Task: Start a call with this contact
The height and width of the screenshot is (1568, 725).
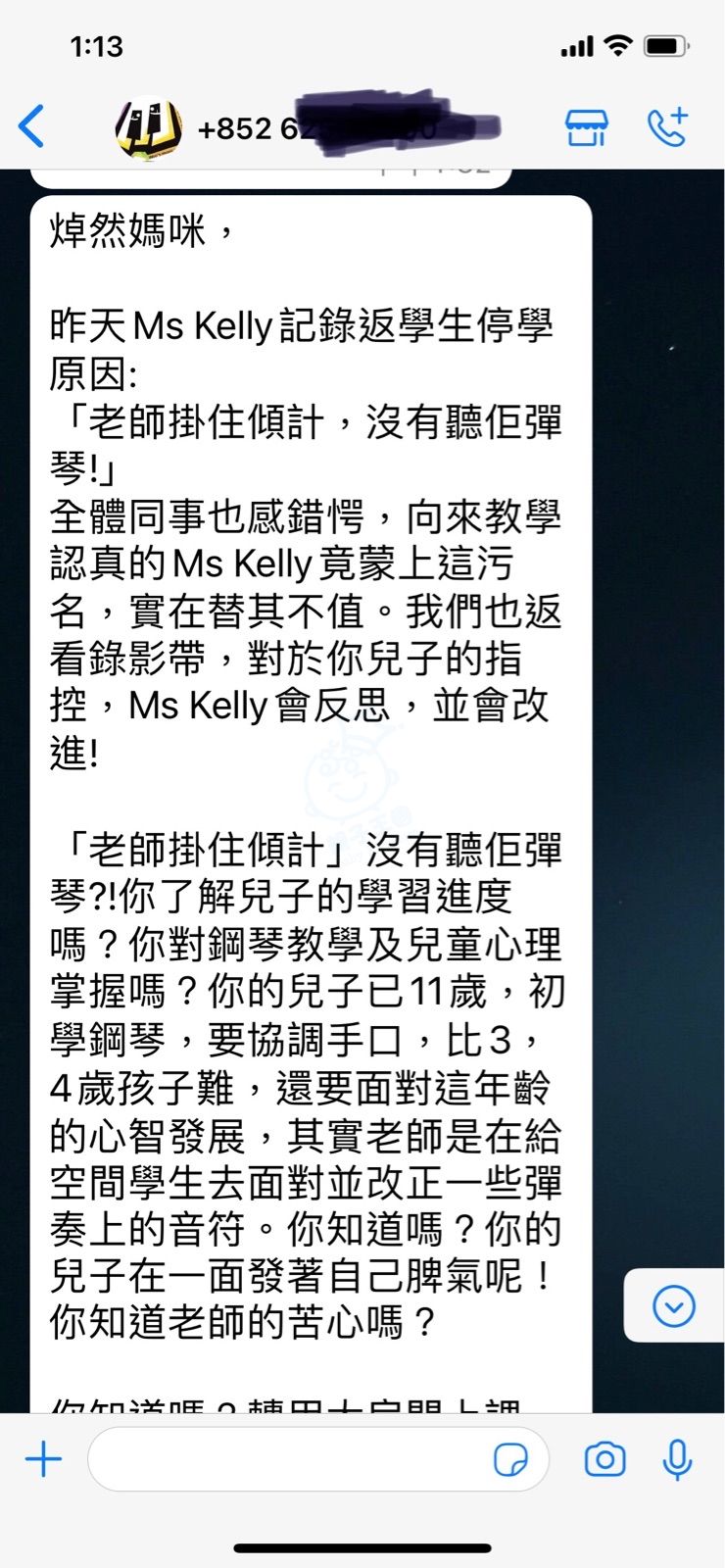Action: [668, 127]
